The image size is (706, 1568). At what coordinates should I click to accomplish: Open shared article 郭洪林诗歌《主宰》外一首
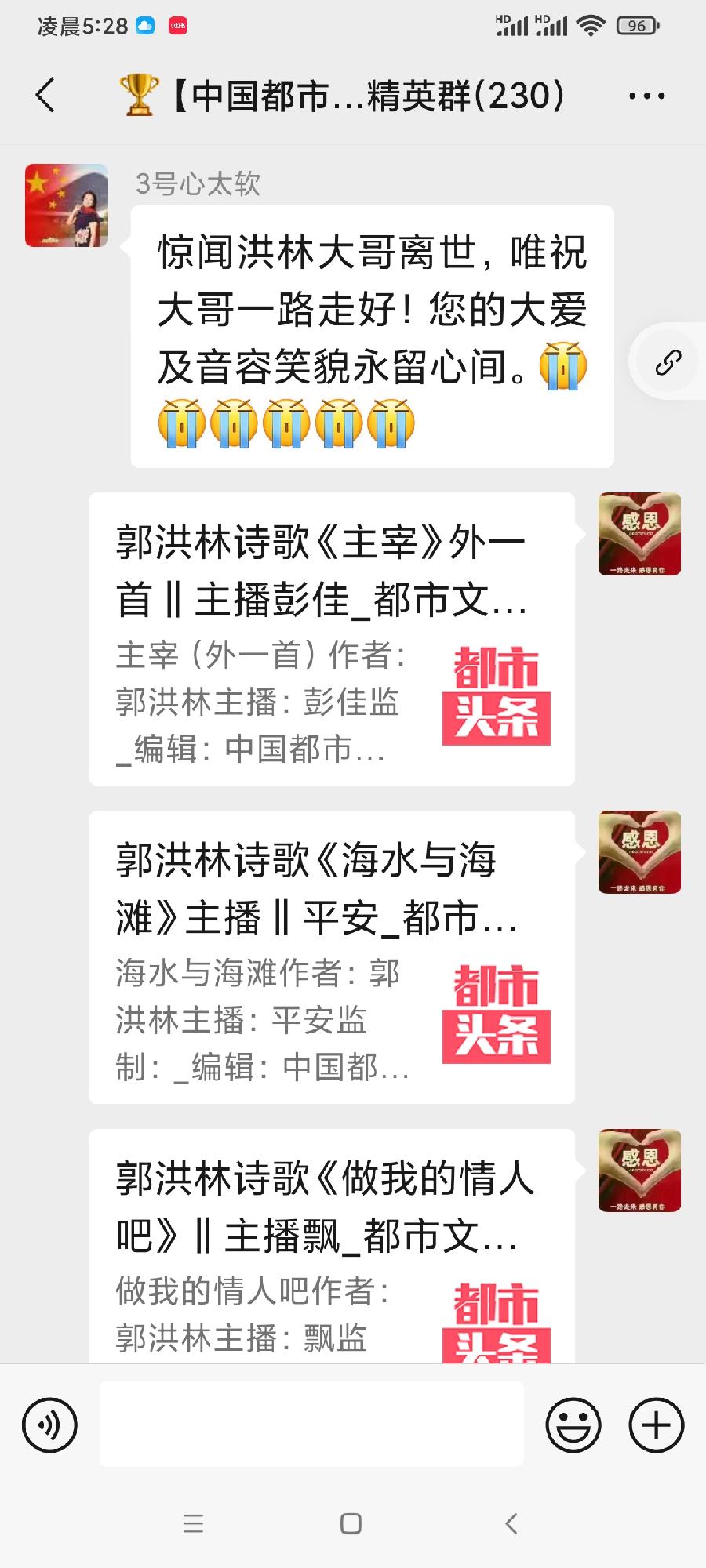pos(331,639)
